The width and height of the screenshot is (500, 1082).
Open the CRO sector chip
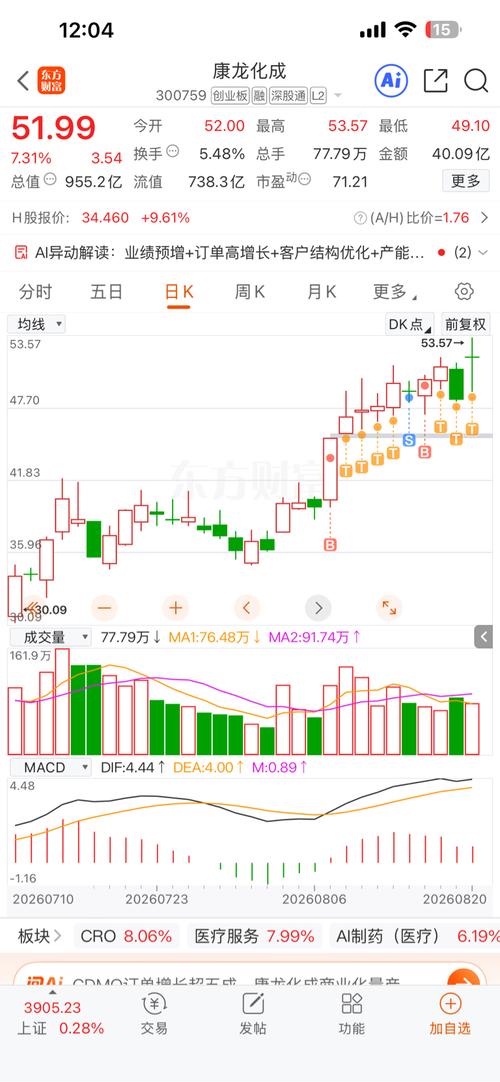(126, 936)
